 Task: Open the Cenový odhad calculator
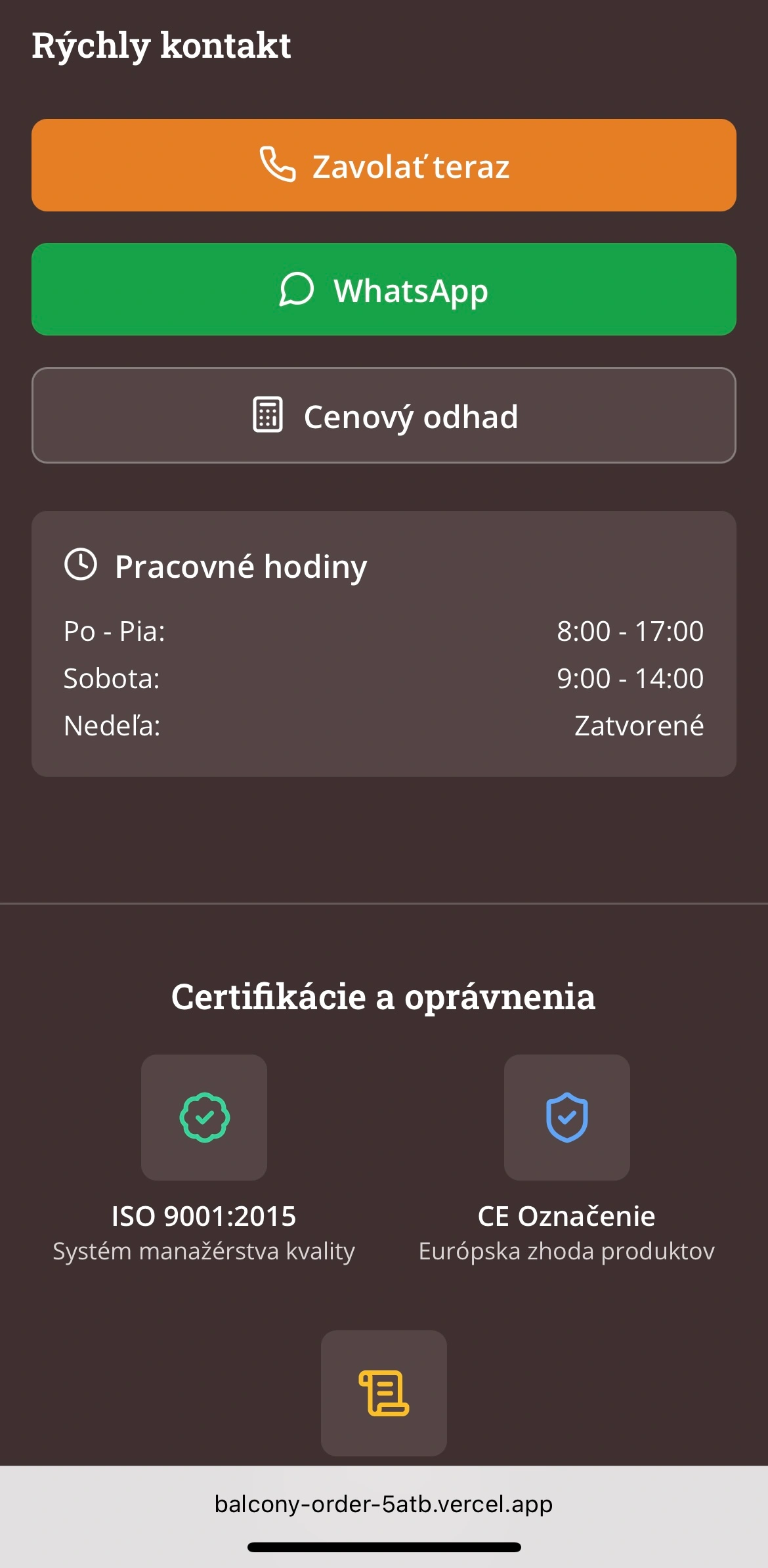[384, 416]
